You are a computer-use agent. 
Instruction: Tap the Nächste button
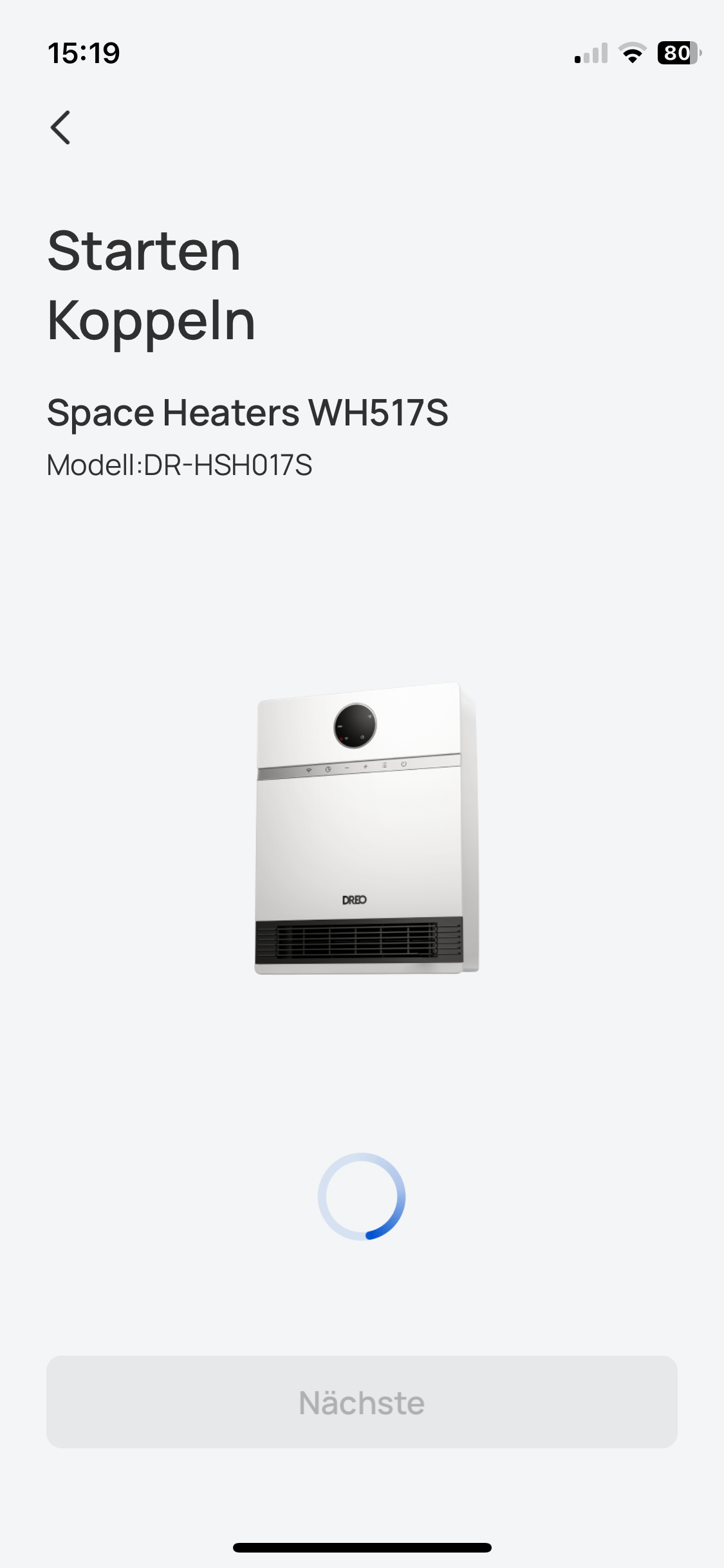coord(362,1402)
